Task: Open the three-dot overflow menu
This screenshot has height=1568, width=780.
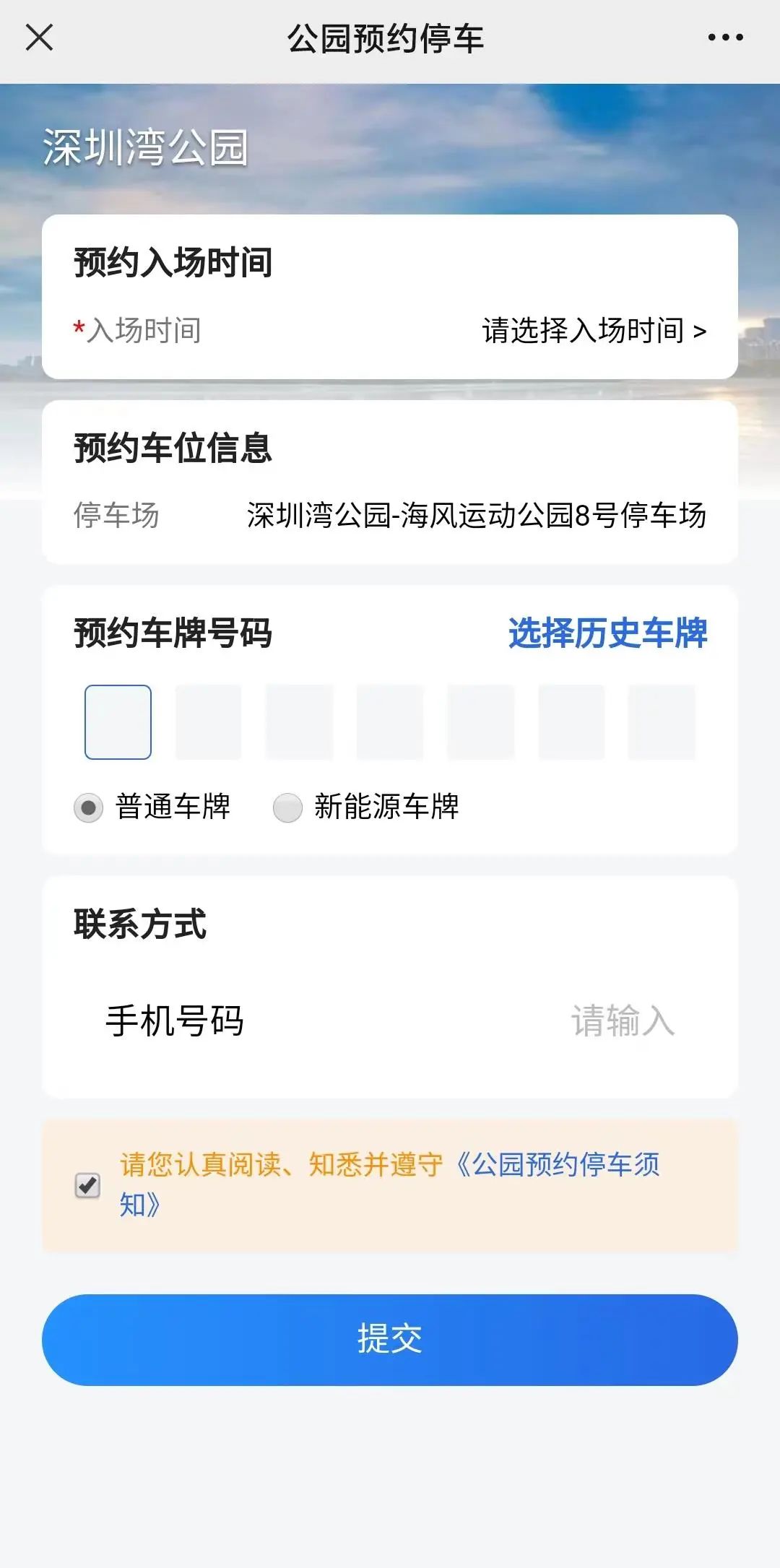Action: click(x=725, y=38)
